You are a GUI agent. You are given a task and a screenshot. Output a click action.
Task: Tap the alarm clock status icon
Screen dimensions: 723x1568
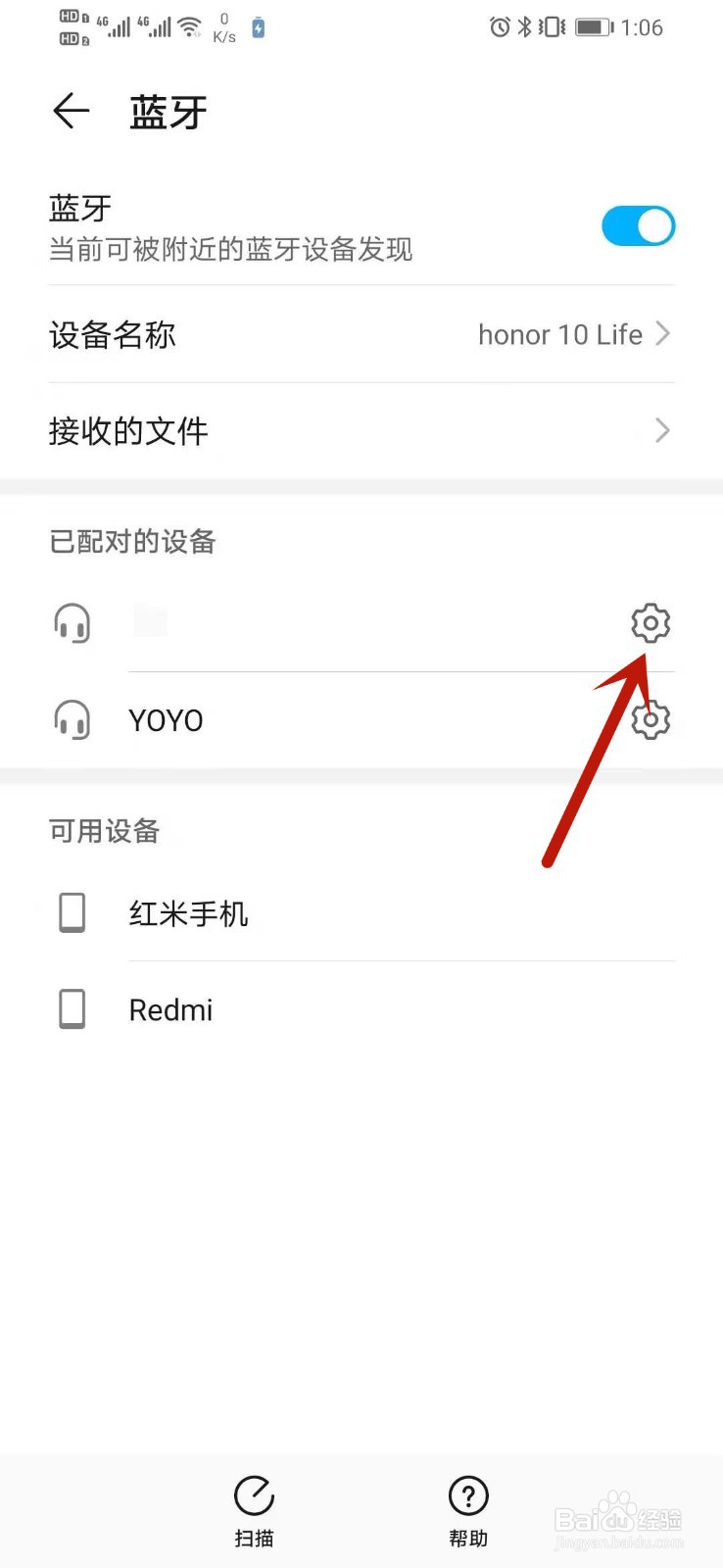(x=502, y=27)
